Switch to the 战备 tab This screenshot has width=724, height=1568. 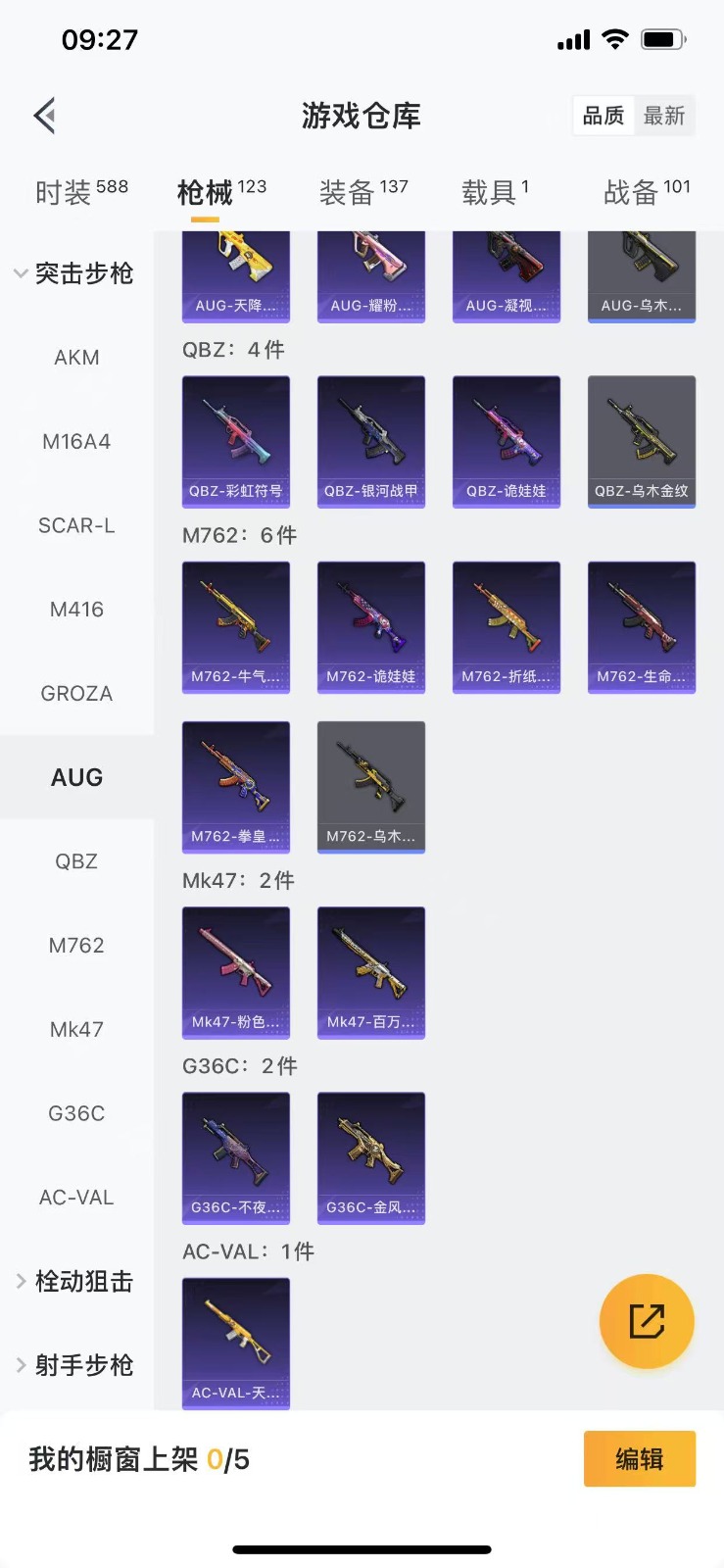(646, 192)
